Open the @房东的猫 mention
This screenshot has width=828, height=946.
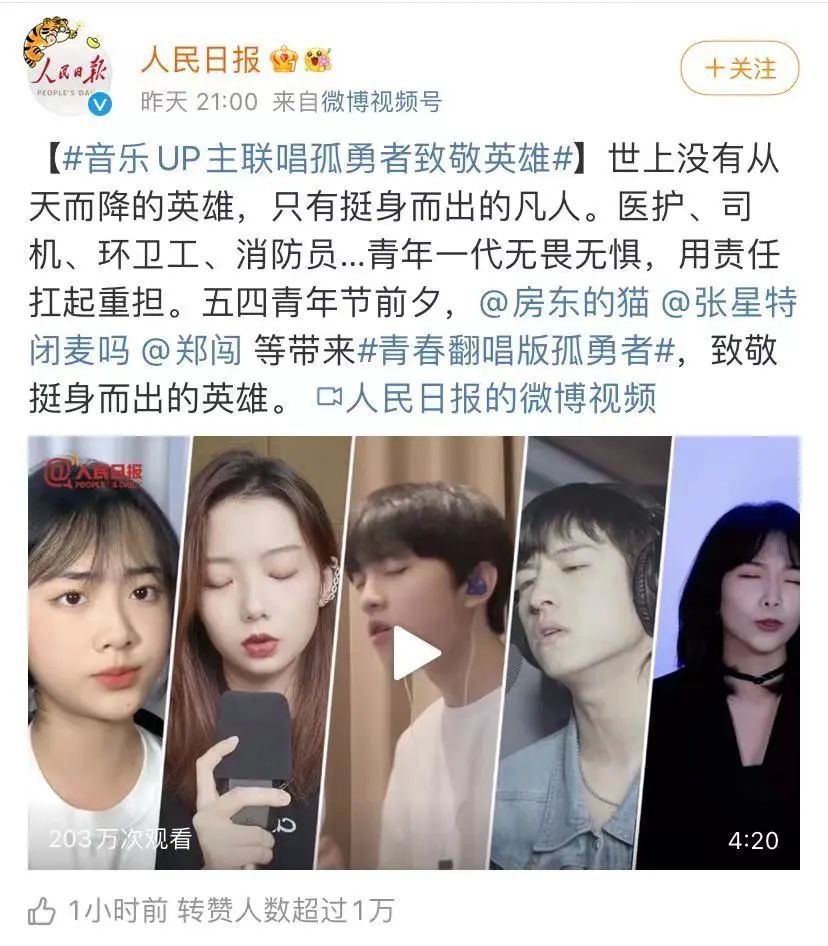tap(566, 303)
